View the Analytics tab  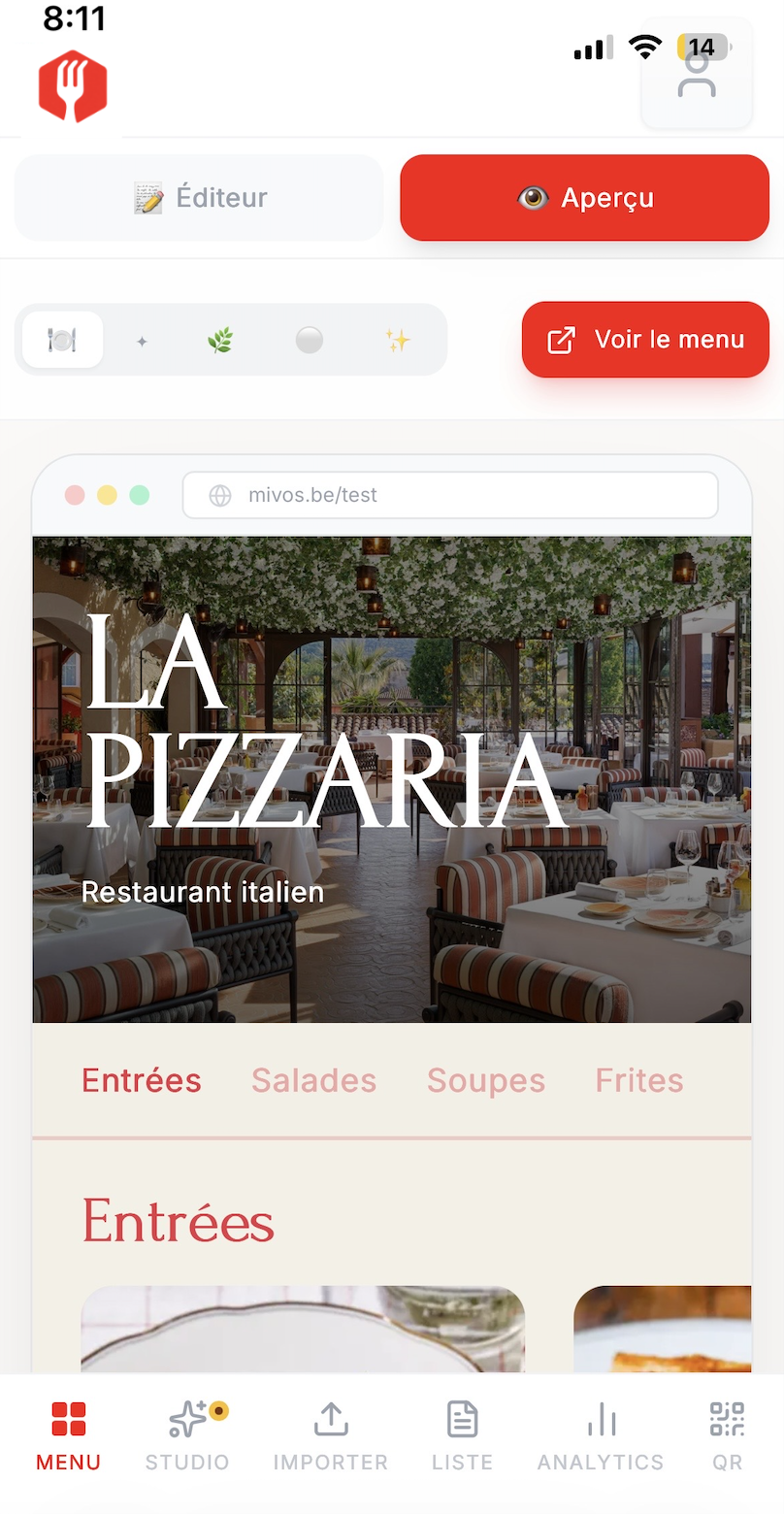point(602,1435)
